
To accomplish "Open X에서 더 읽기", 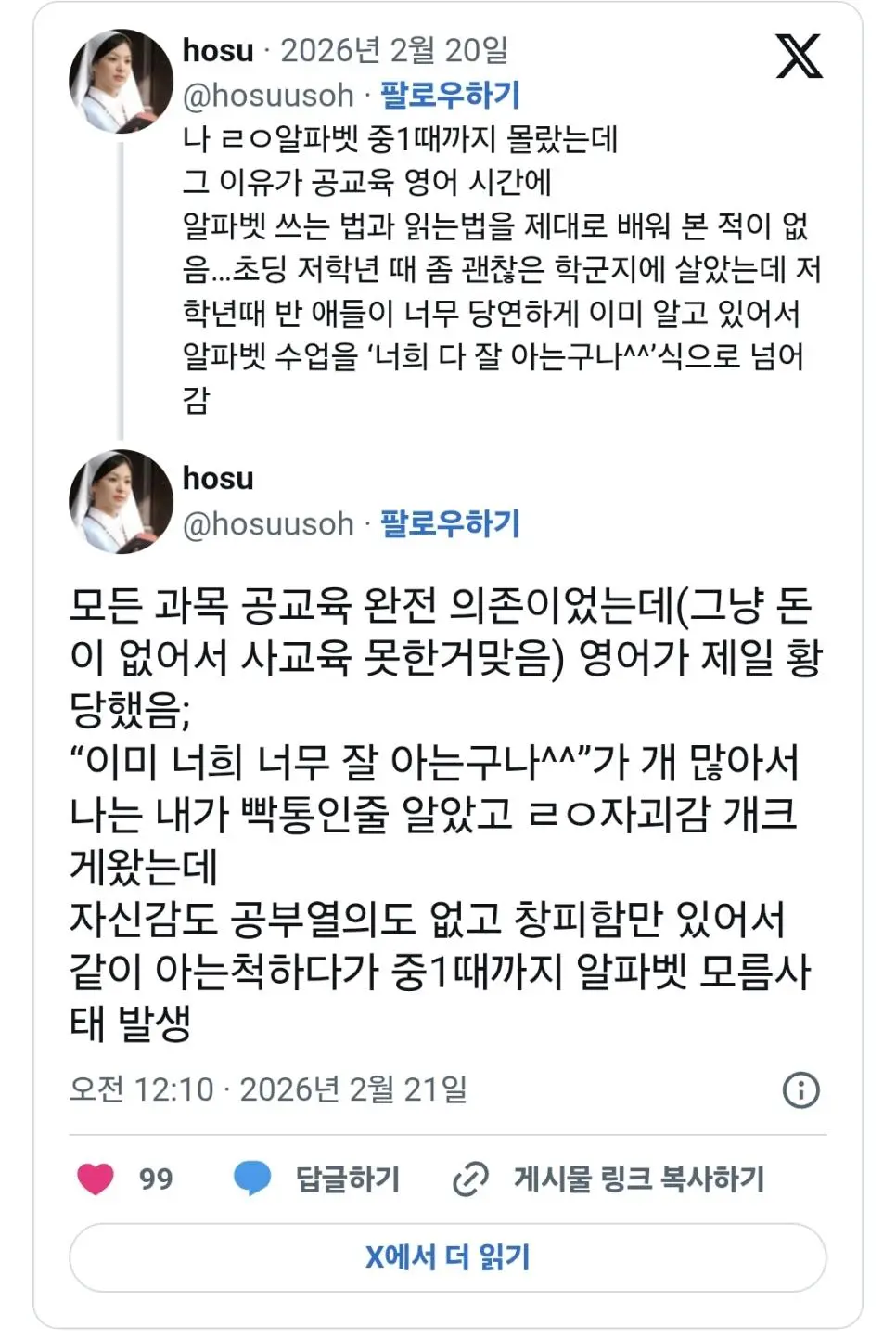I will tap(447, 1257).
